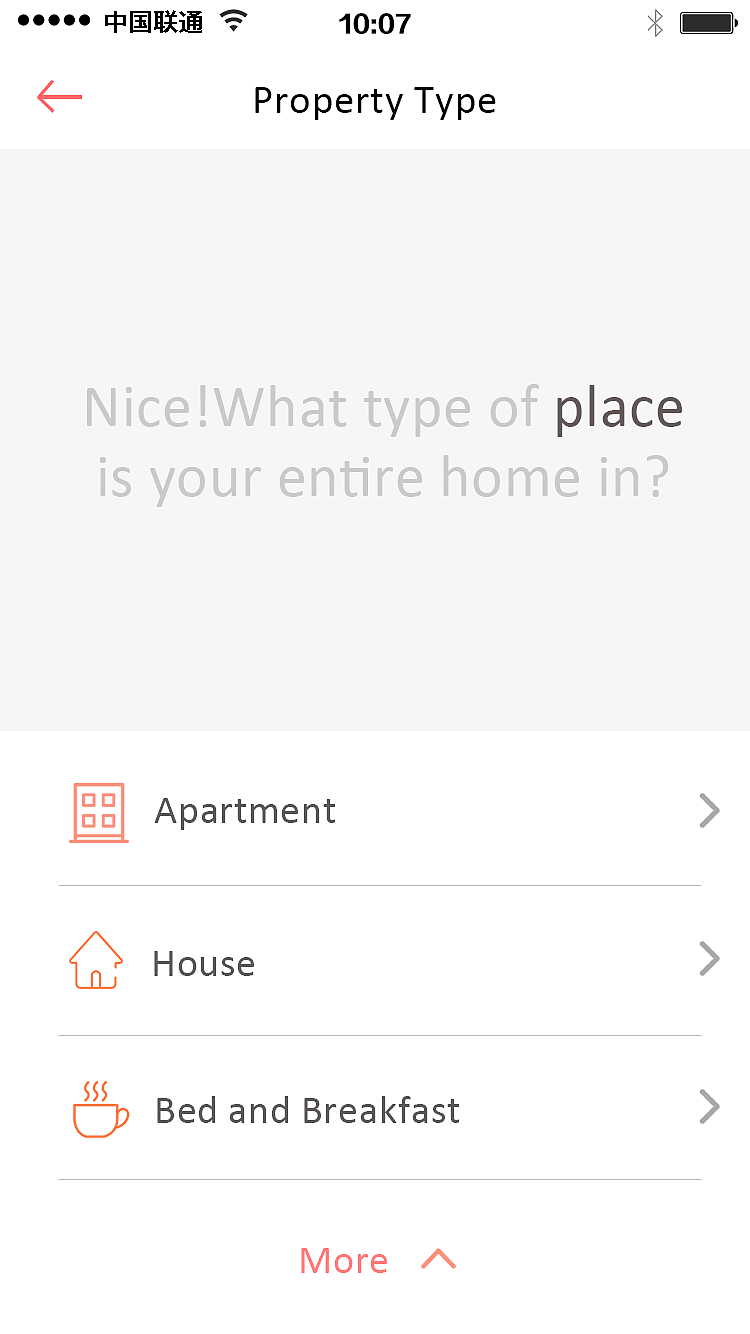The width and height of the screenshot is (750, 1334).
Task: Expand More property types
Action: 376,1260
